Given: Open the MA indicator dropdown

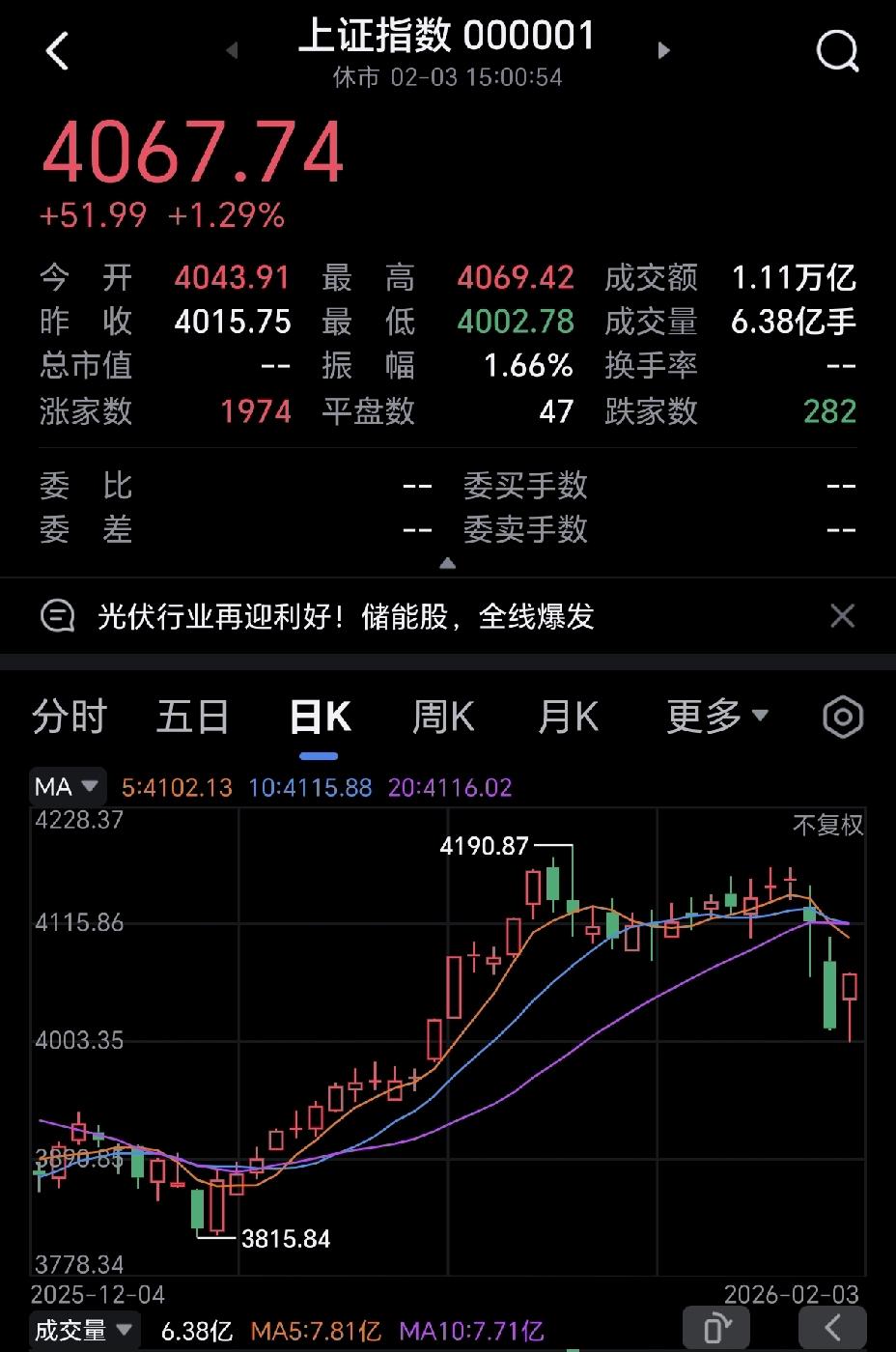Looking at the screenshot, I should 66,786.
